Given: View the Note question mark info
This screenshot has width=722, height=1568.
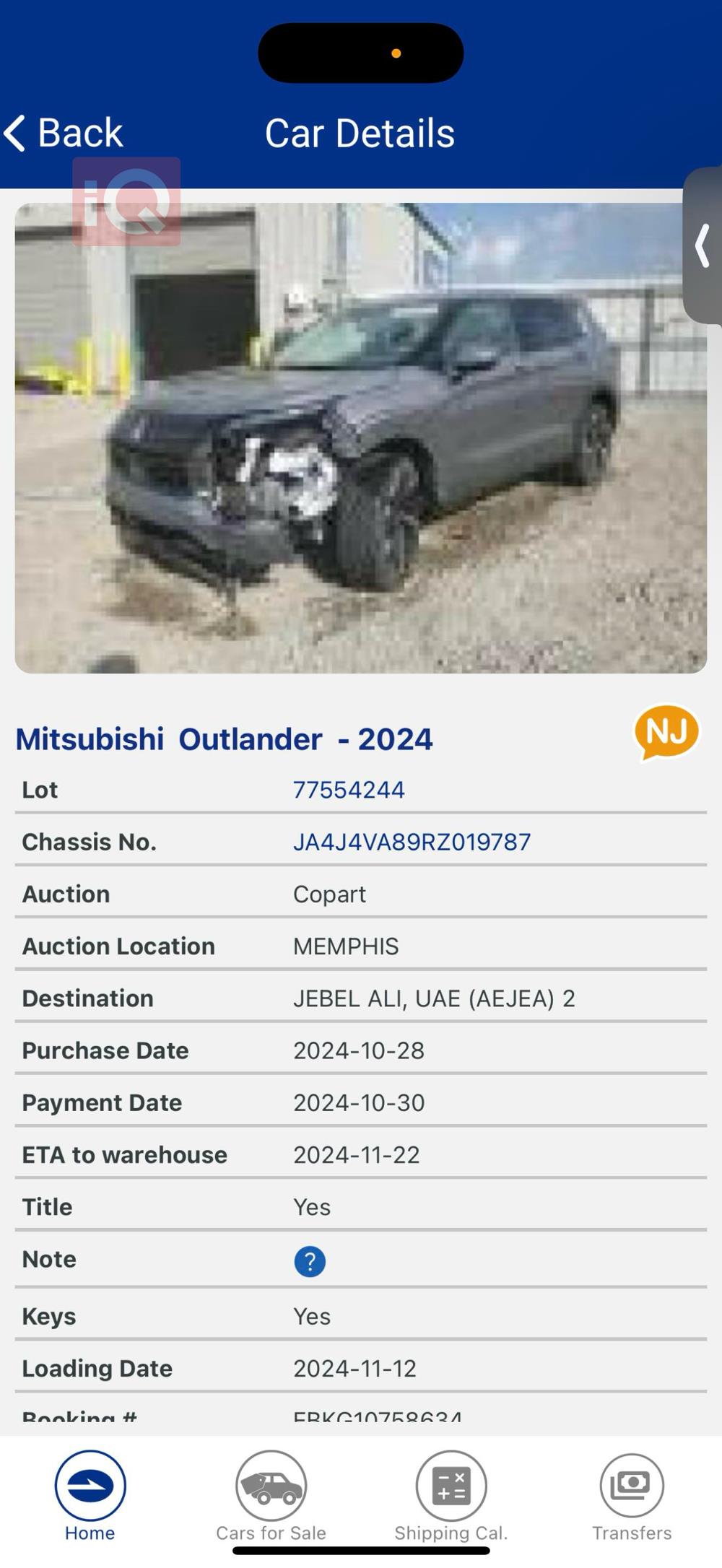Looking at the screenshot, I should [310, 1262].
